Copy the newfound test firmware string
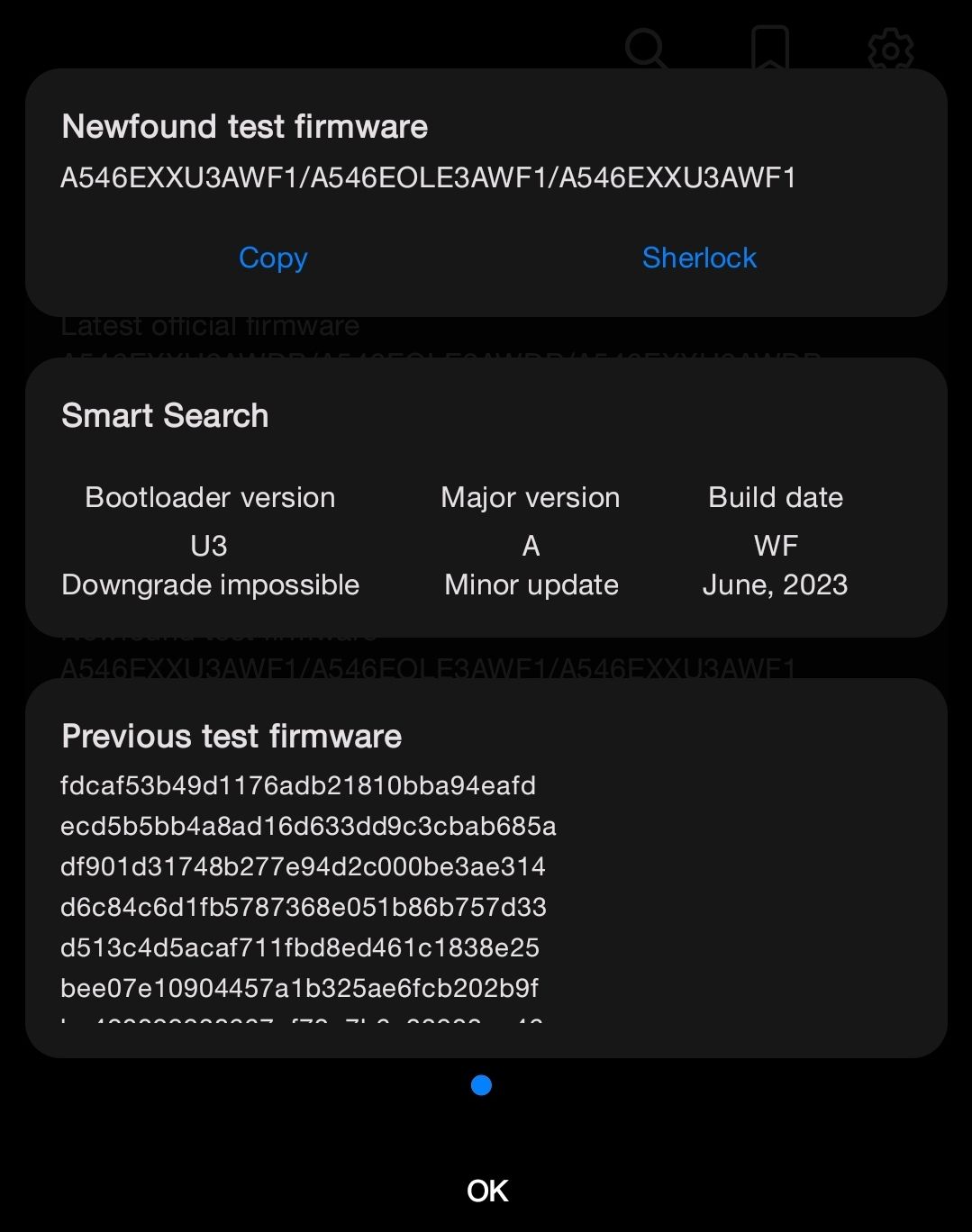This screenshot has width=972, height=1232. (273, 258)
